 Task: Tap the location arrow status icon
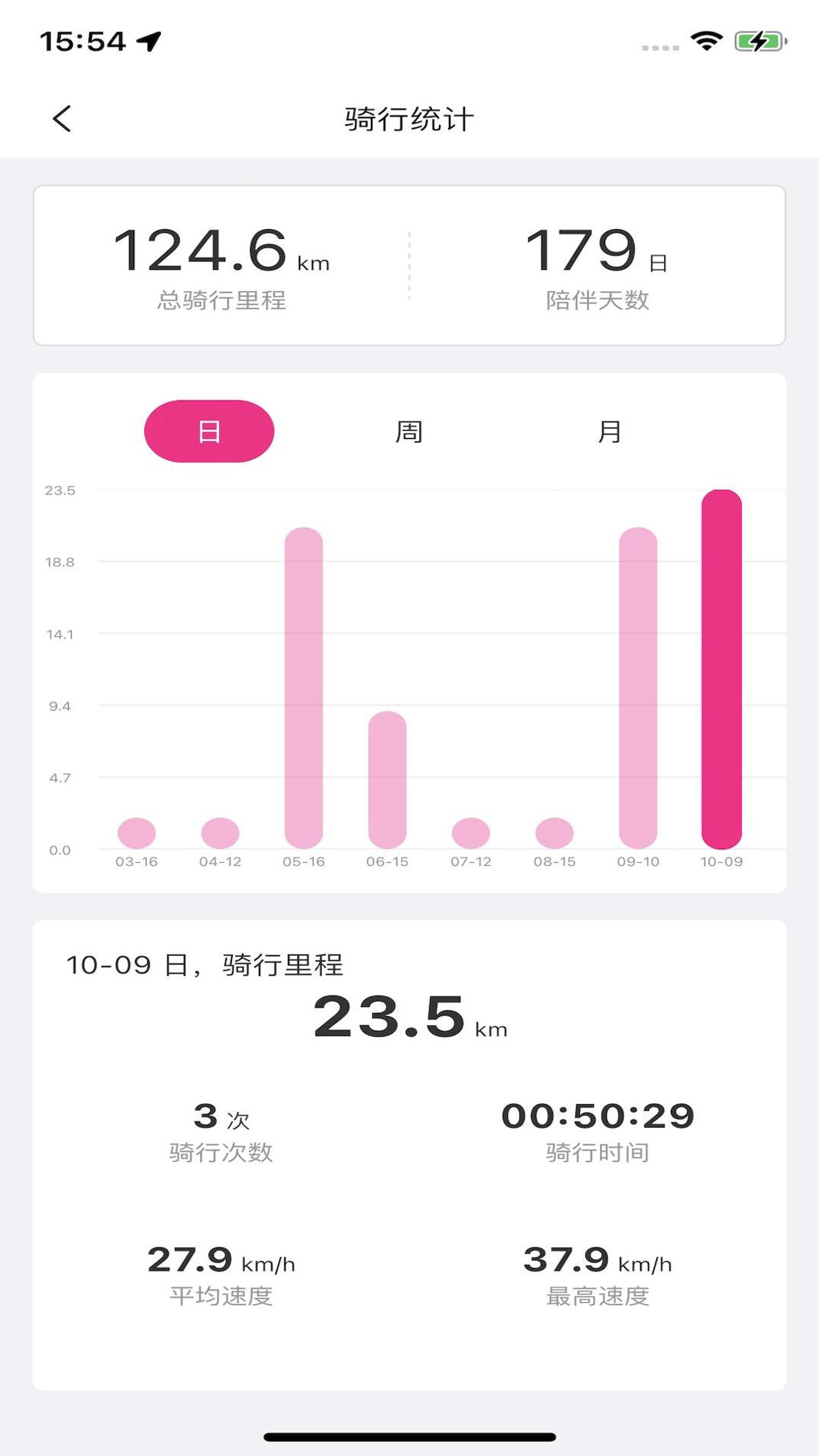click(148, 41)
